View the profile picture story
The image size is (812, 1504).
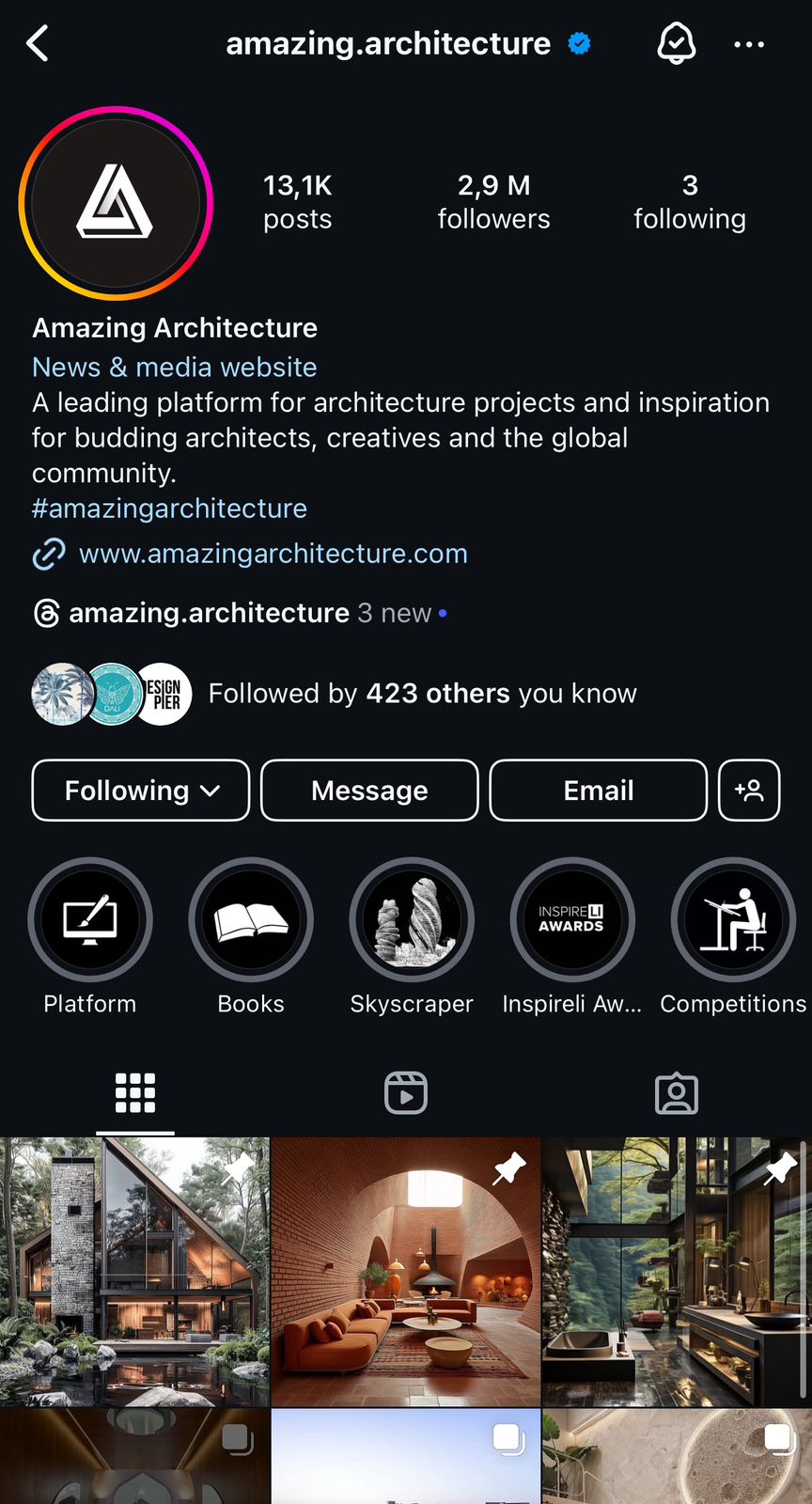[x=116, y=203]
